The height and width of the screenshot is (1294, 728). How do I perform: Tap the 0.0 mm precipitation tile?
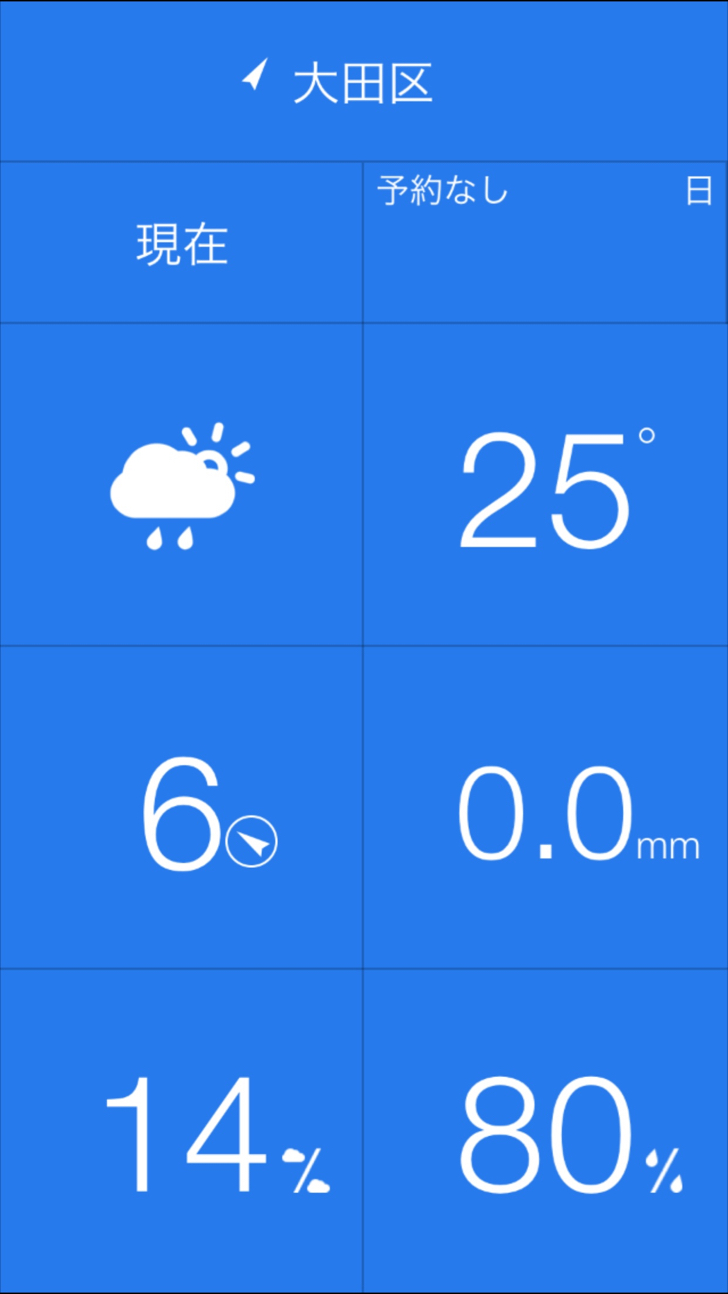click(x=545, y=808)
